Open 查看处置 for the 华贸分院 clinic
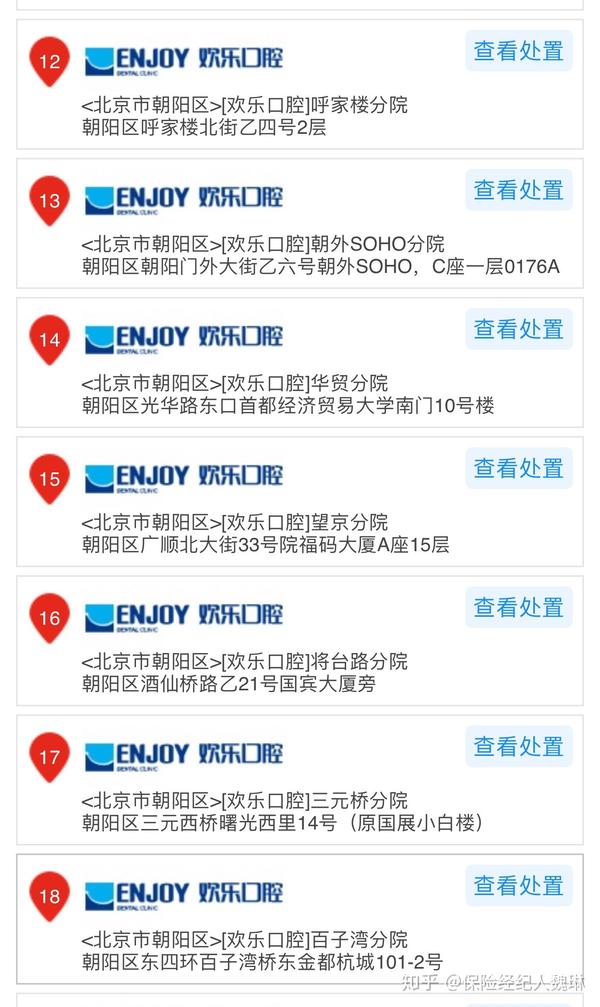 (x=518, y=329)
